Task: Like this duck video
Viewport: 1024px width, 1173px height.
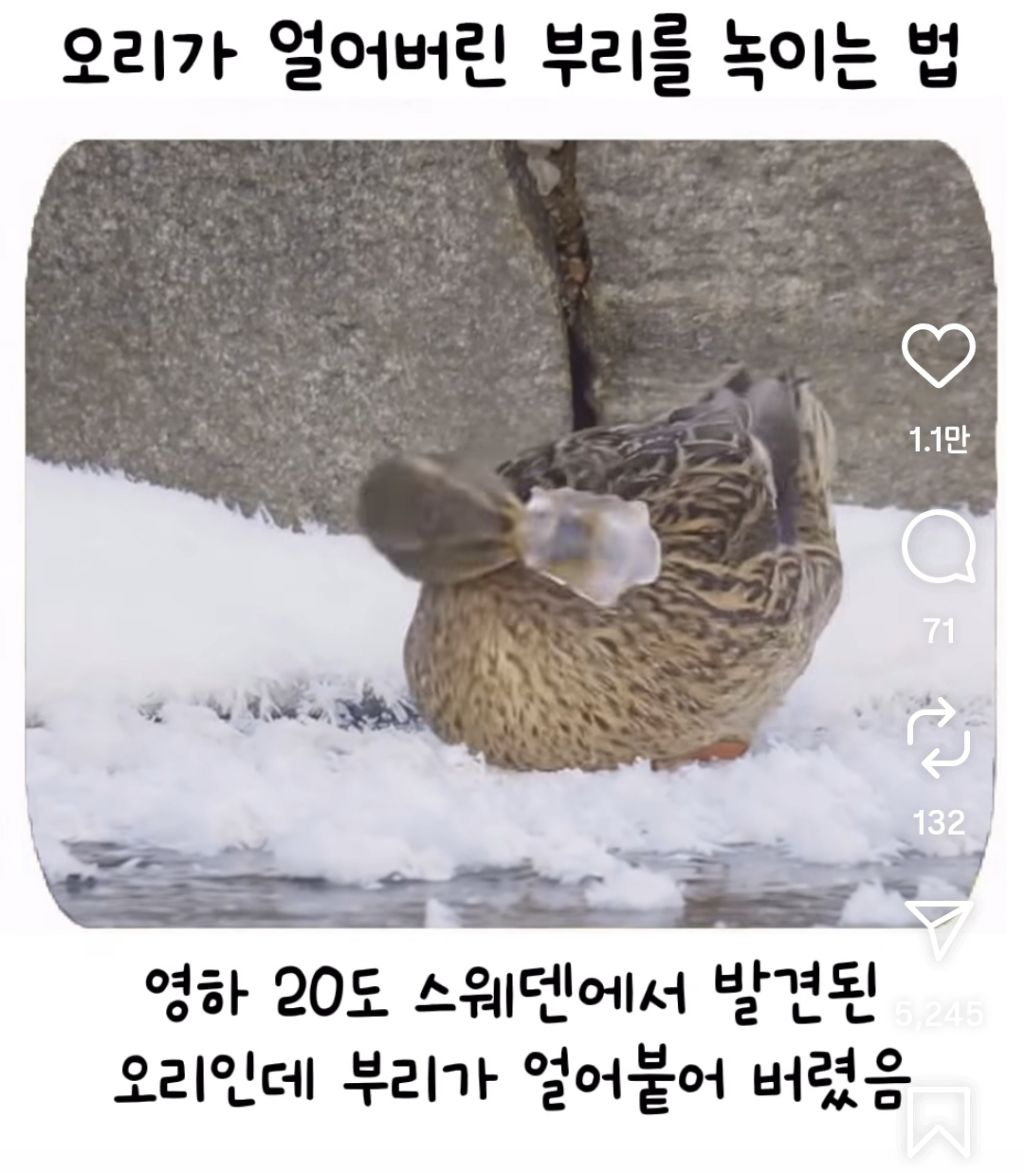Action: pyautogui.click(x=938, y=355)
